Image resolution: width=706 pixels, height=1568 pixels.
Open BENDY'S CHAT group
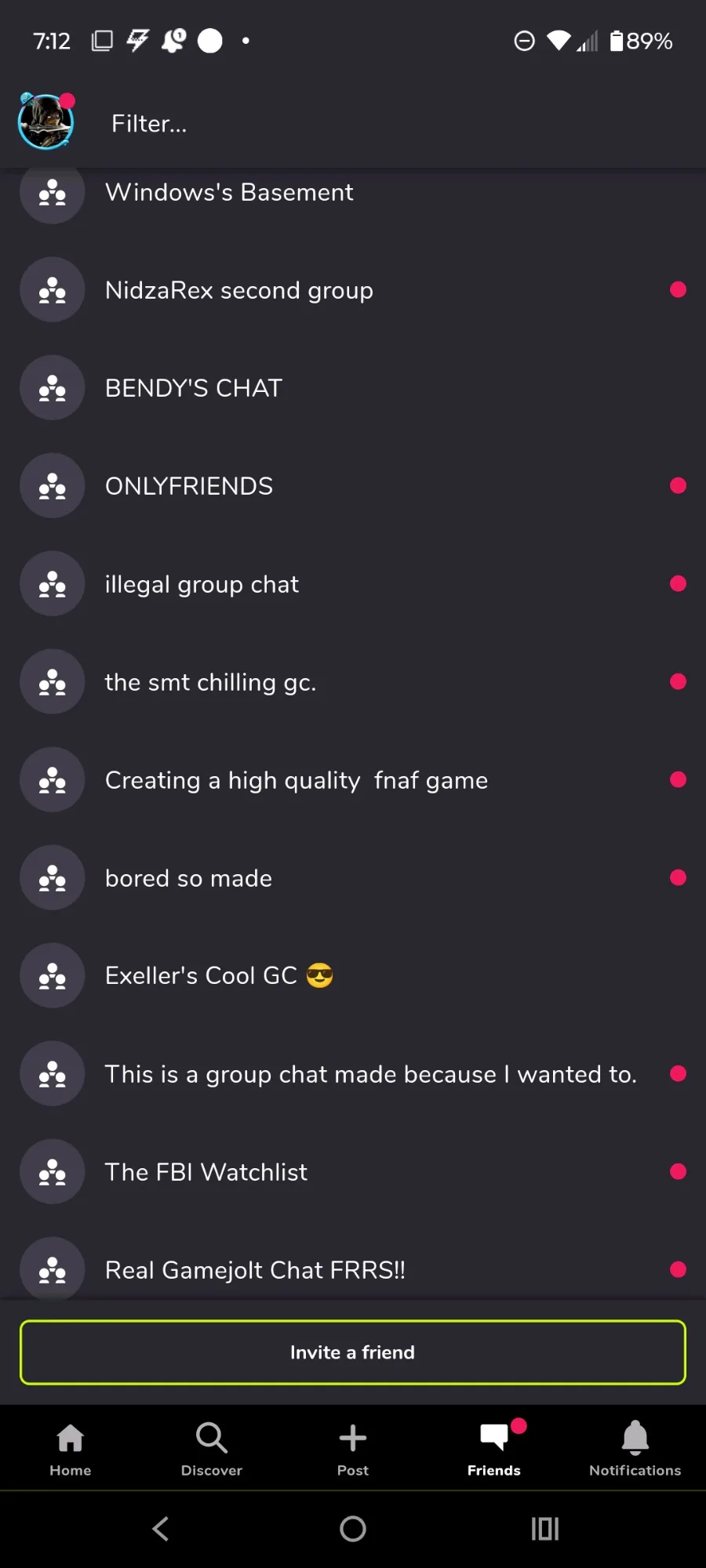[353, 388]
